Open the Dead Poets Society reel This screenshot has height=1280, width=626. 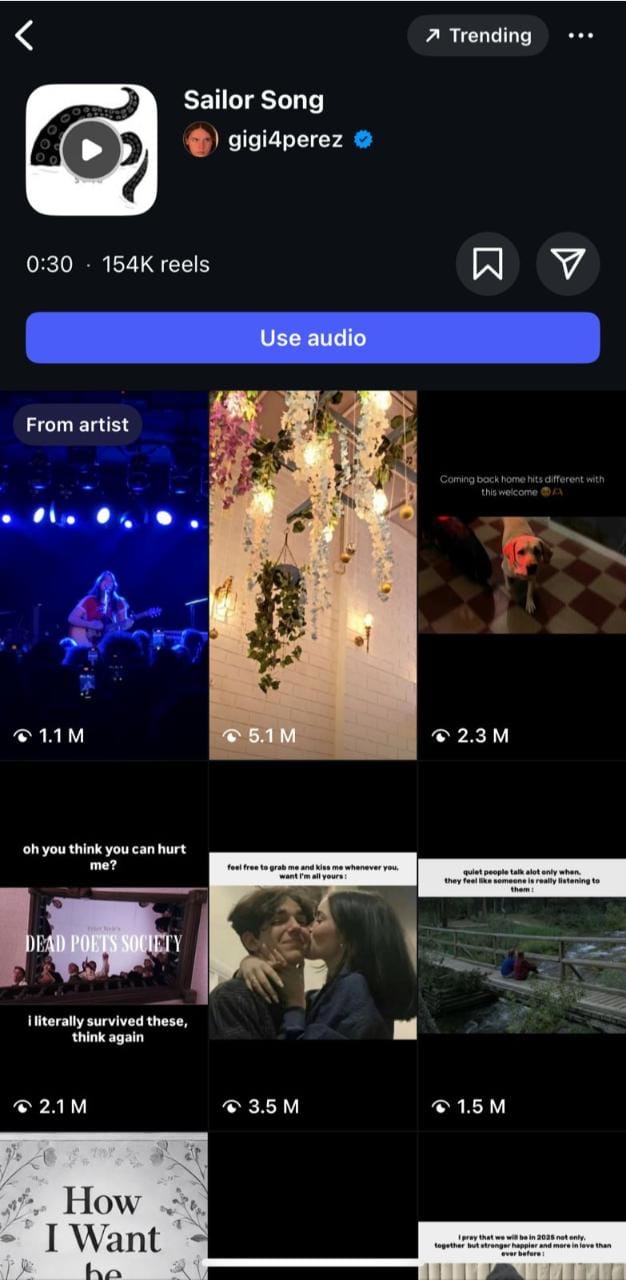coord(104,945)
